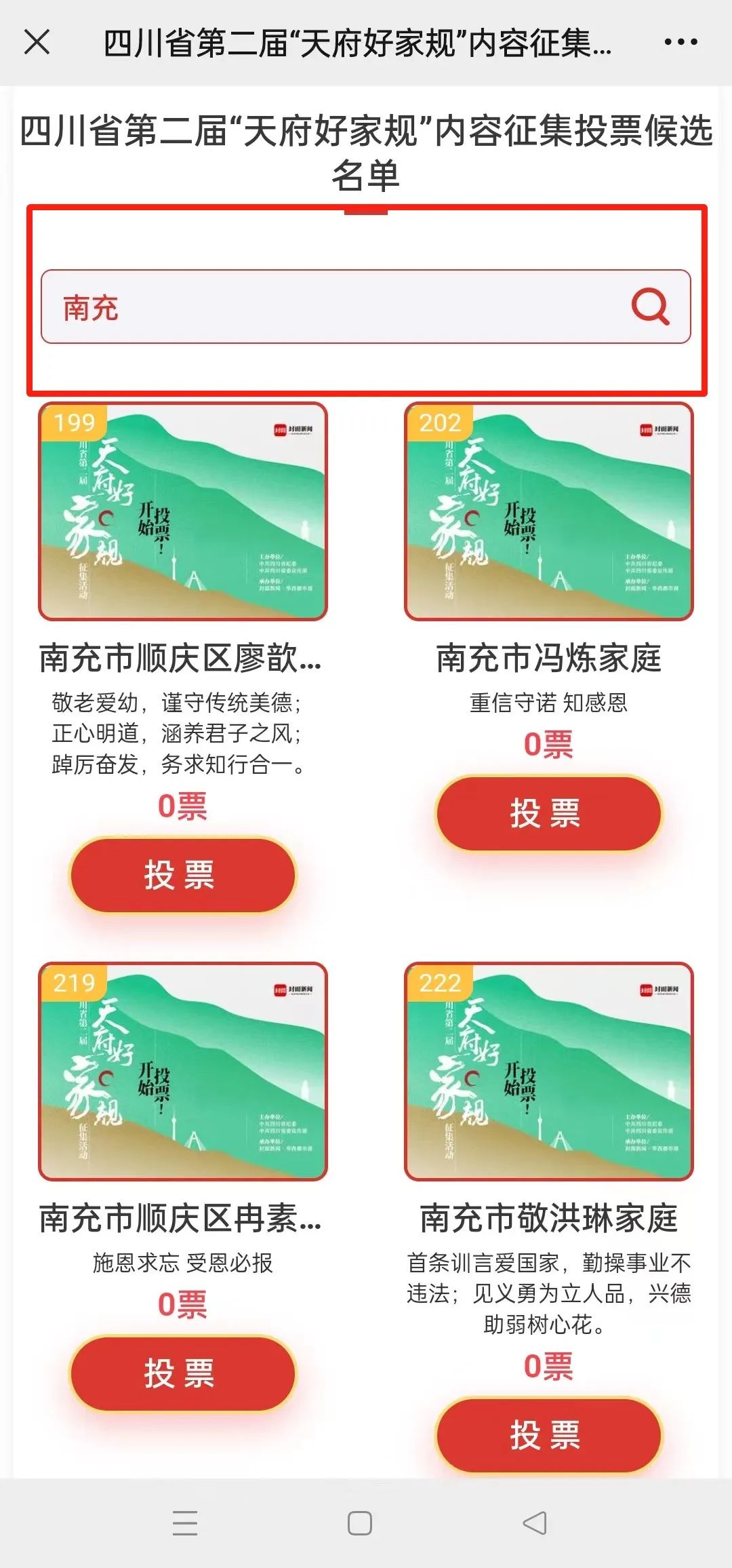
Task: Cast vote for 南充市敬洪琳家庭
Action: [548, 1435]
